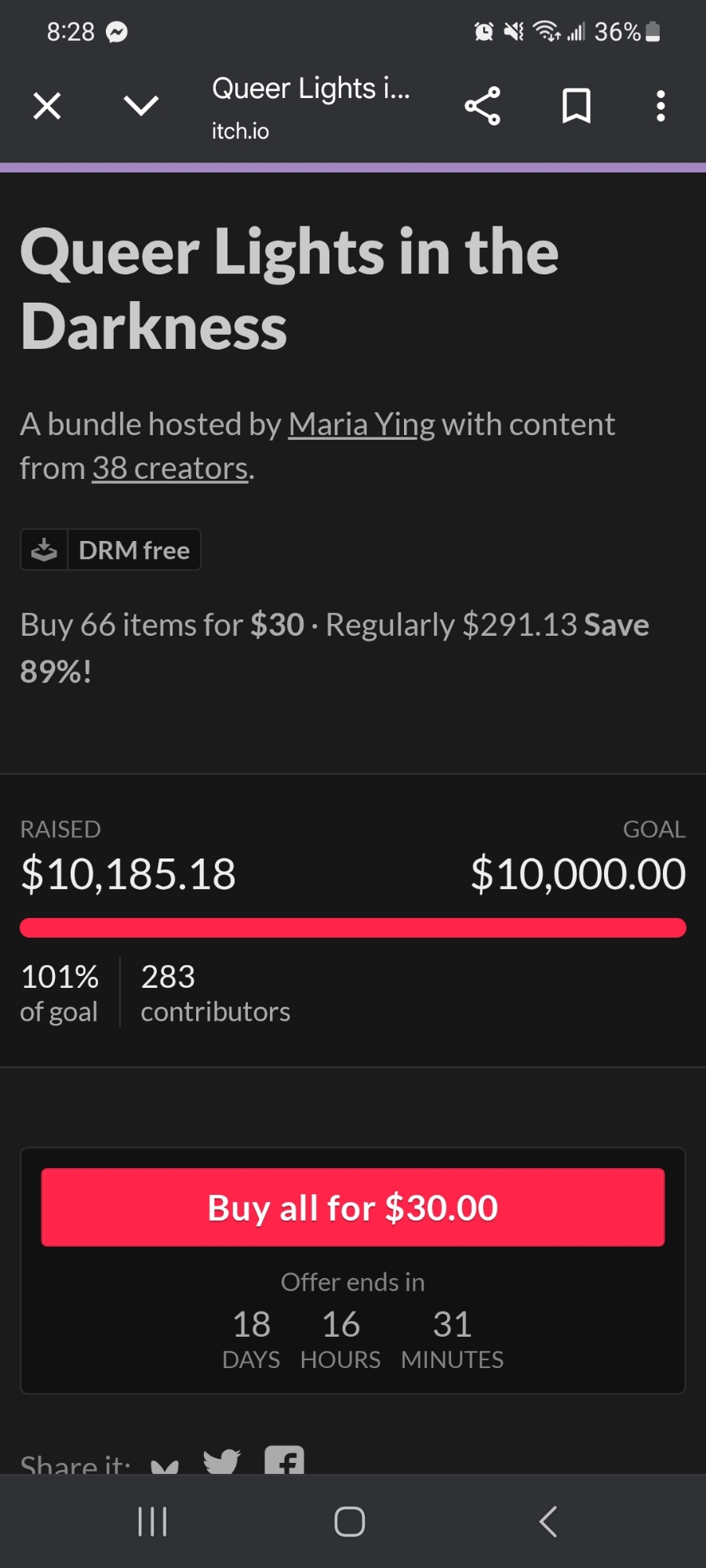Open Maria Ying's profile link
The width and height of the screenshot is (706, 1568).
361,425
